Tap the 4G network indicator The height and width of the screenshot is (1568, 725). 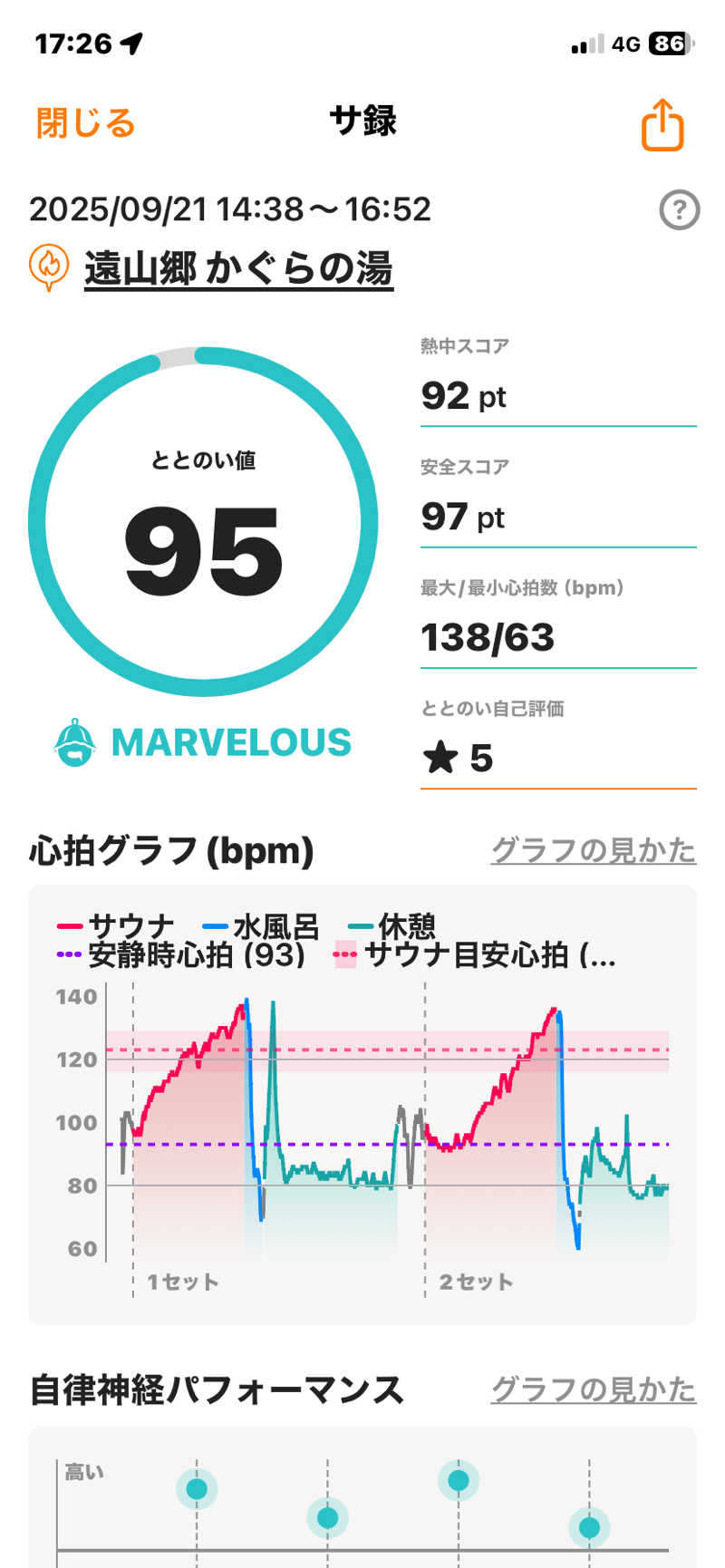[x=627, y=42]
